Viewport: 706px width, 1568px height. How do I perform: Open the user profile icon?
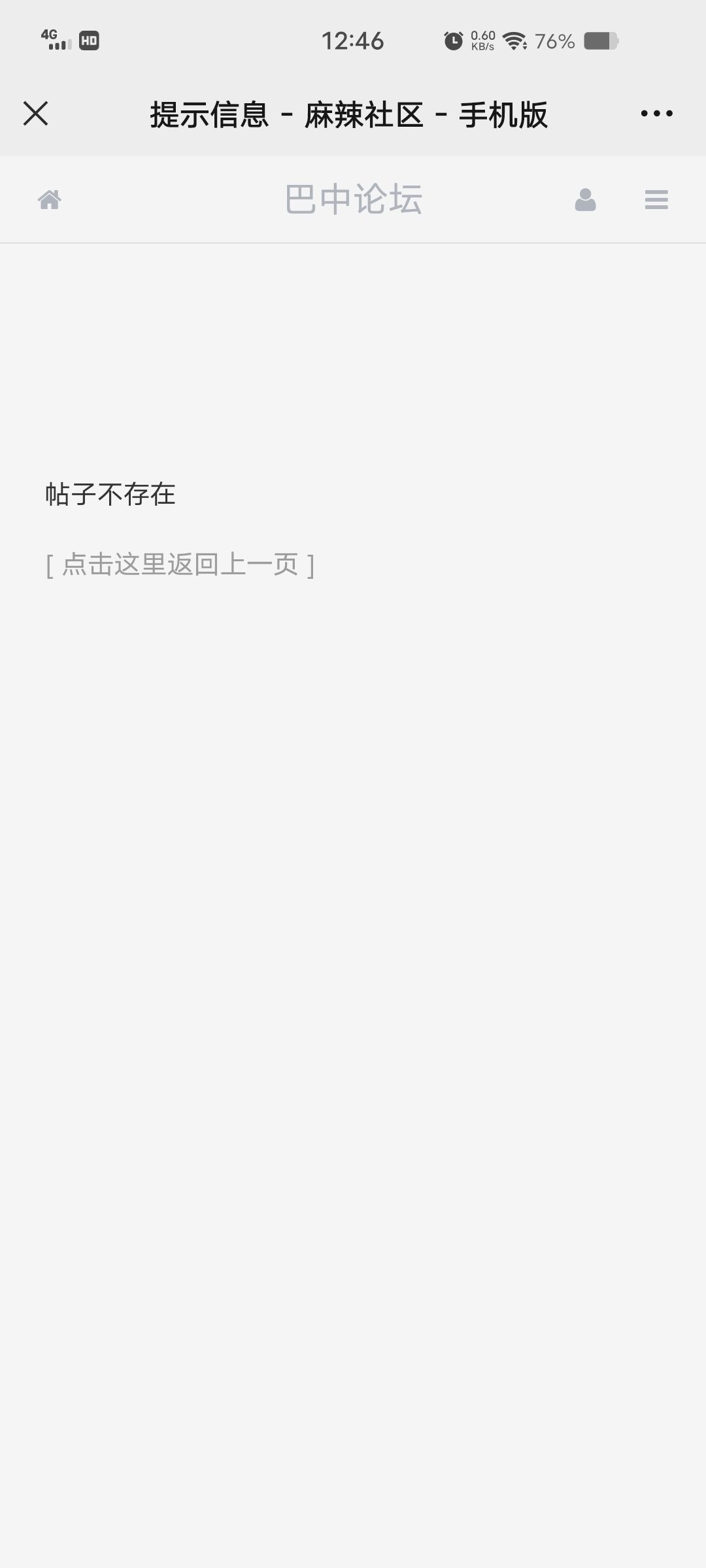click(585, 199)
